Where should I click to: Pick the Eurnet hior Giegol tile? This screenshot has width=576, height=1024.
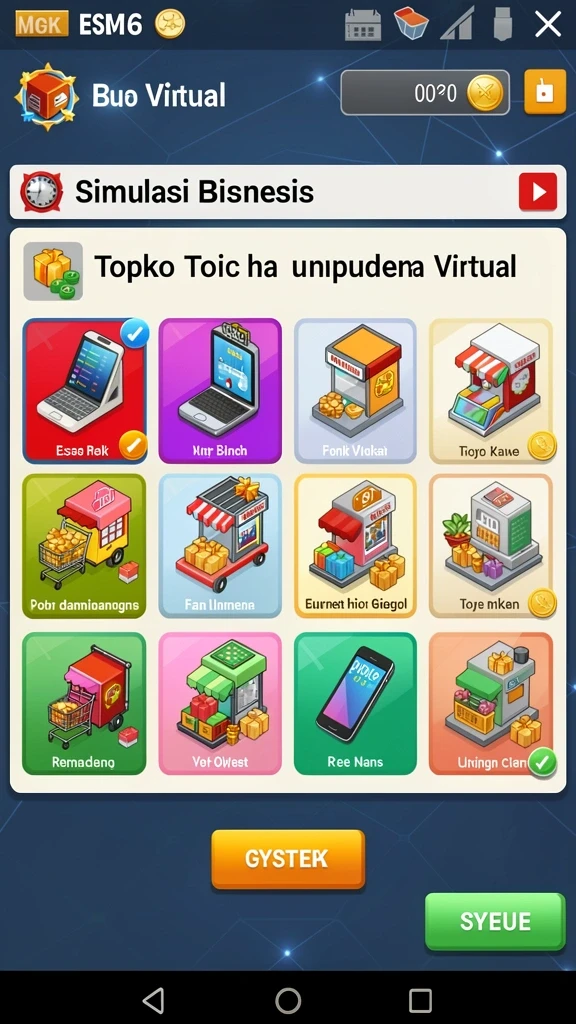pyautogui.click(x=355, y=546)
